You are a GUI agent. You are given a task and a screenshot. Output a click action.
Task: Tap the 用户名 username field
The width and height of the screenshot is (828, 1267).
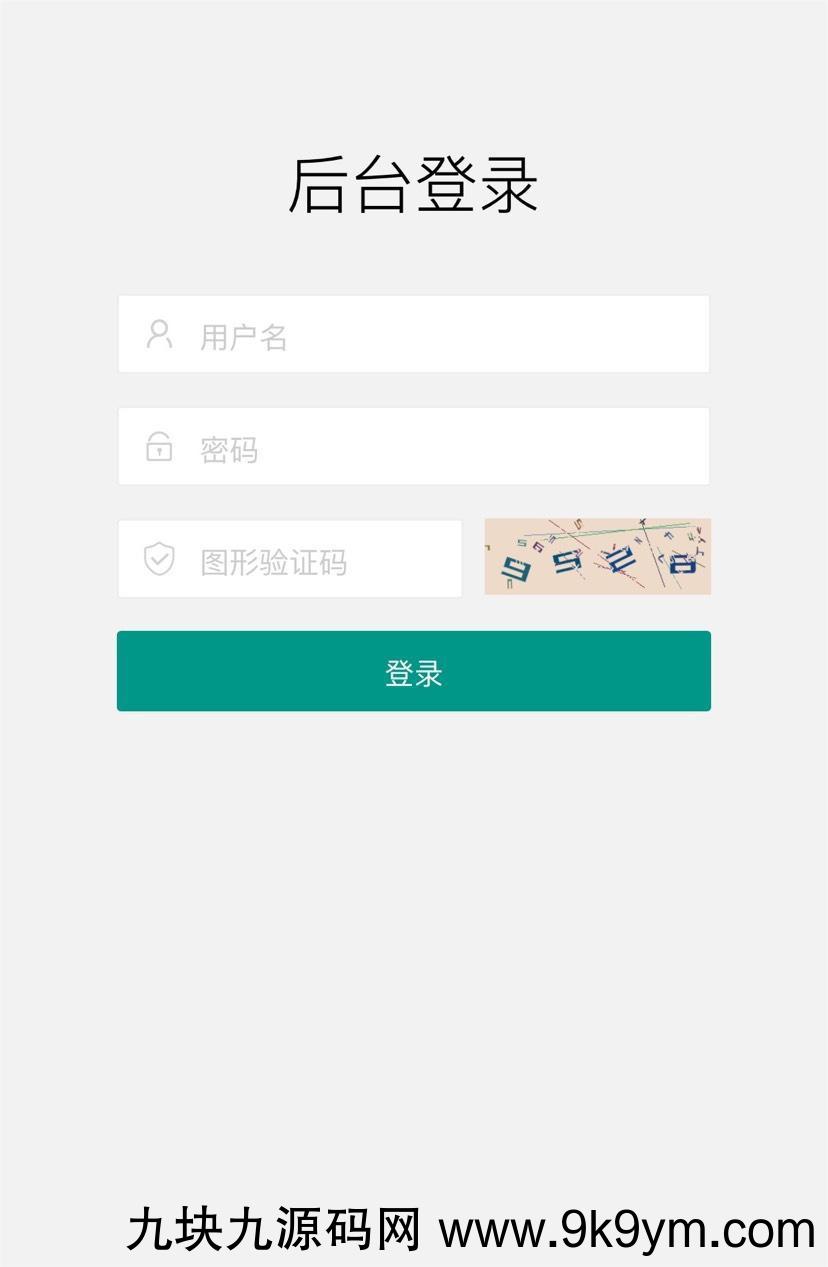[413, 335]
